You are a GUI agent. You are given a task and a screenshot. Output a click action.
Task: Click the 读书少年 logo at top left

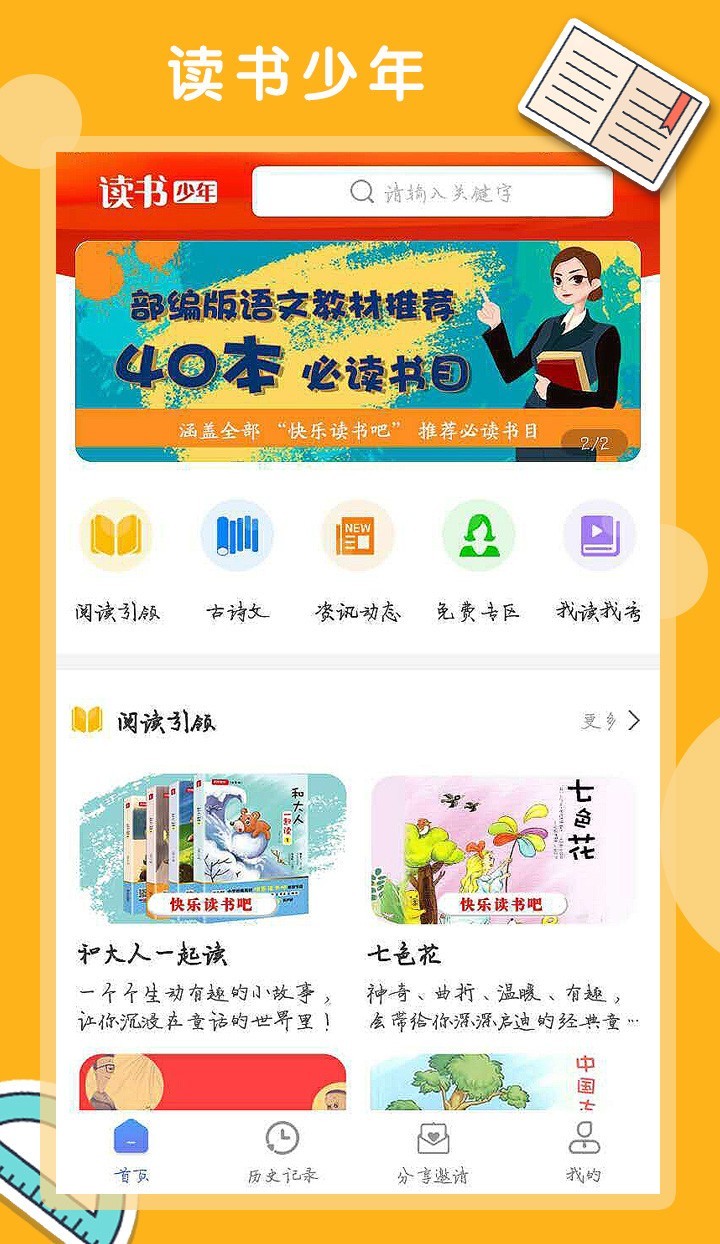click(155, 192)
